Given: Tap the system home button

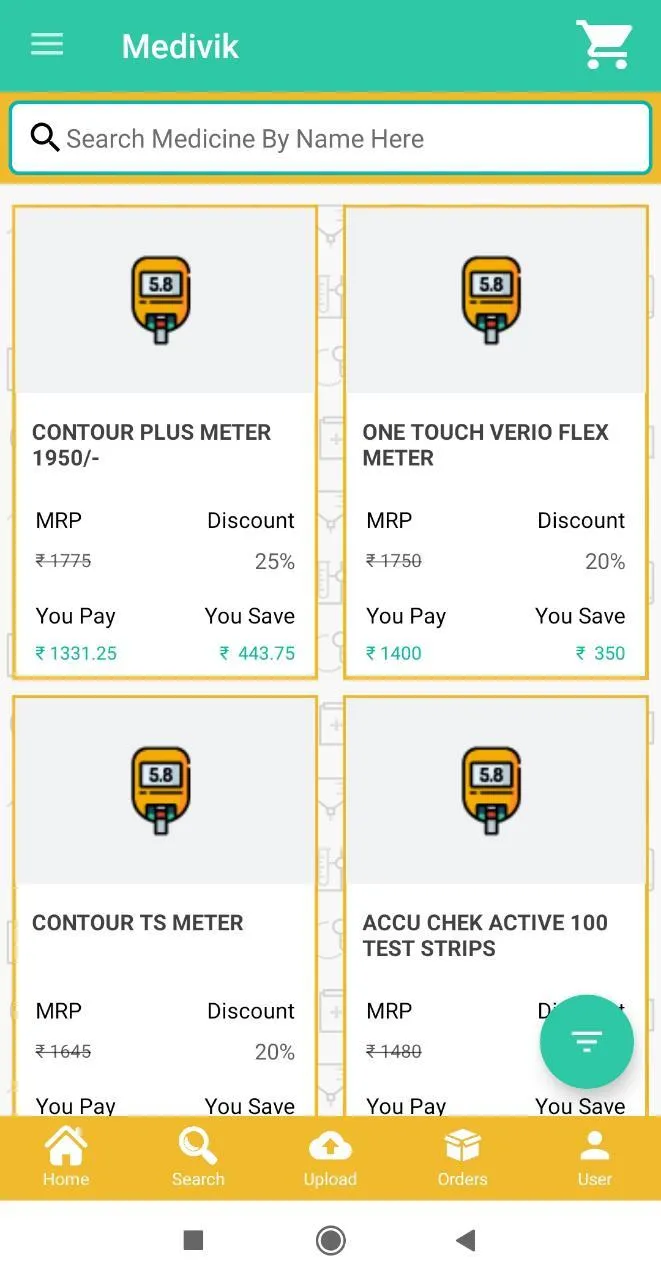Looking at the screenshot, I should pyautogui.click(x=330, y=1241).
